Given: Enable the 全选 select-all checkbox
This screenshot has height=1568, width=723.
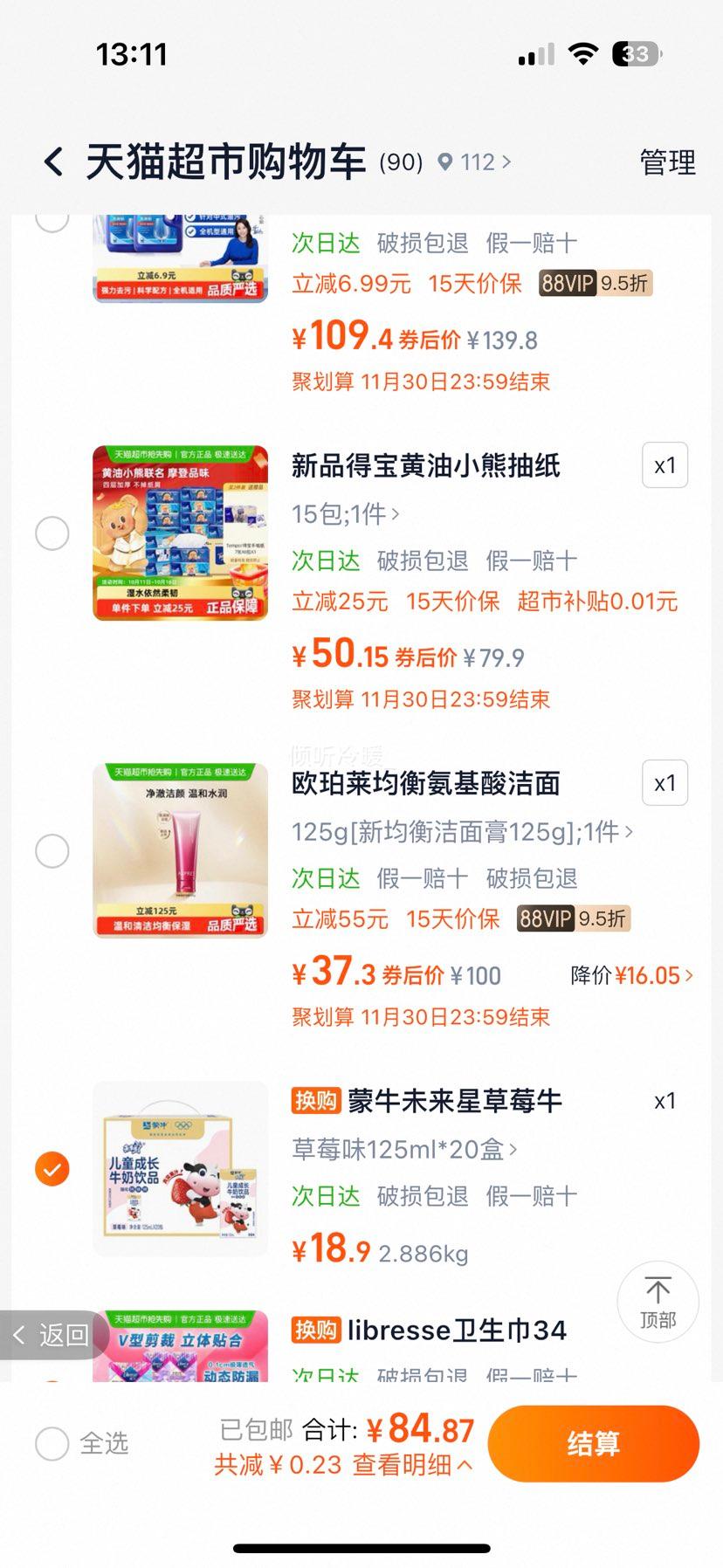Looking at the screenshot, I should coord(52,1444).
